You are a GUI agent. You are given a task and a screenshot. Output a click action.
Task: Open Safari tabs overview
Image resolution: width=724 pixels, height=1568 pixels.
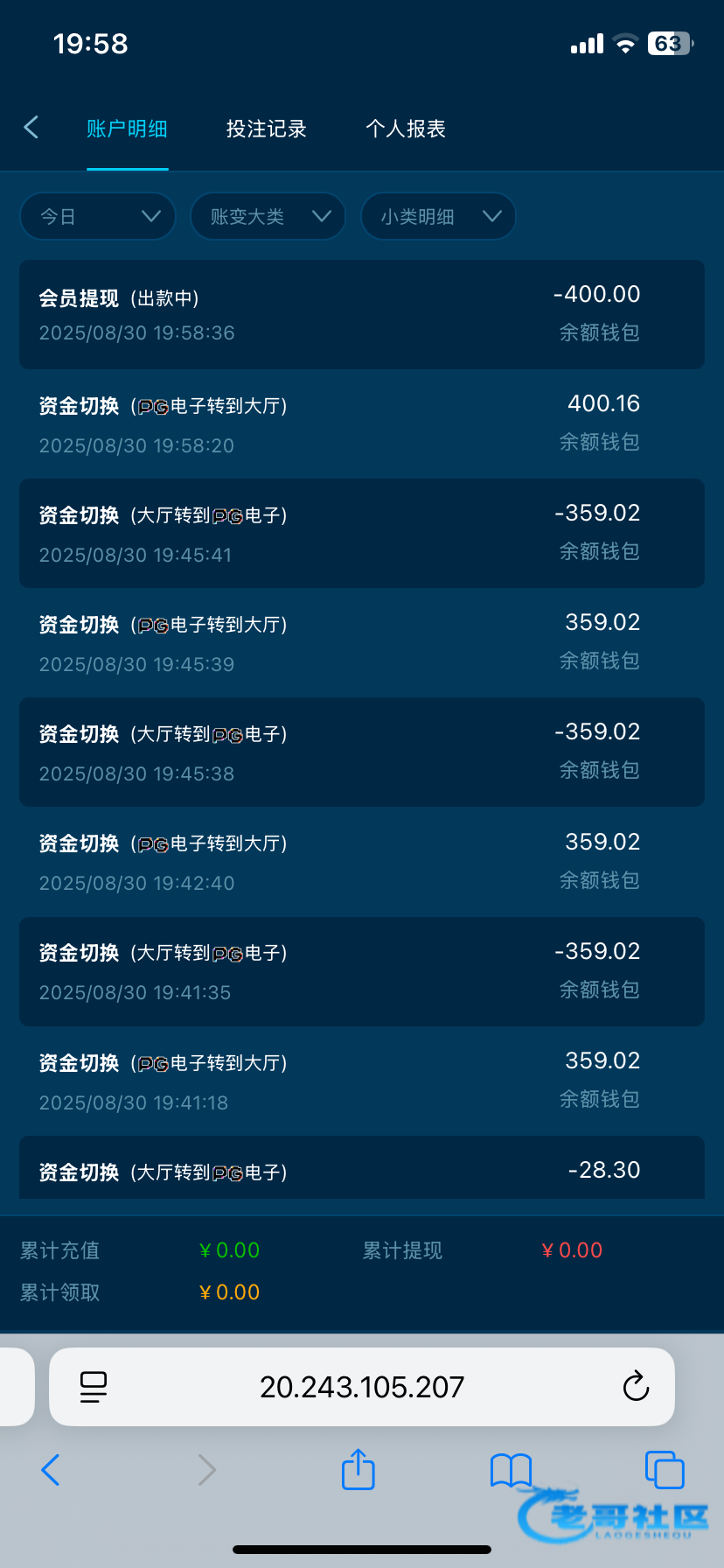click(664, 1470)
